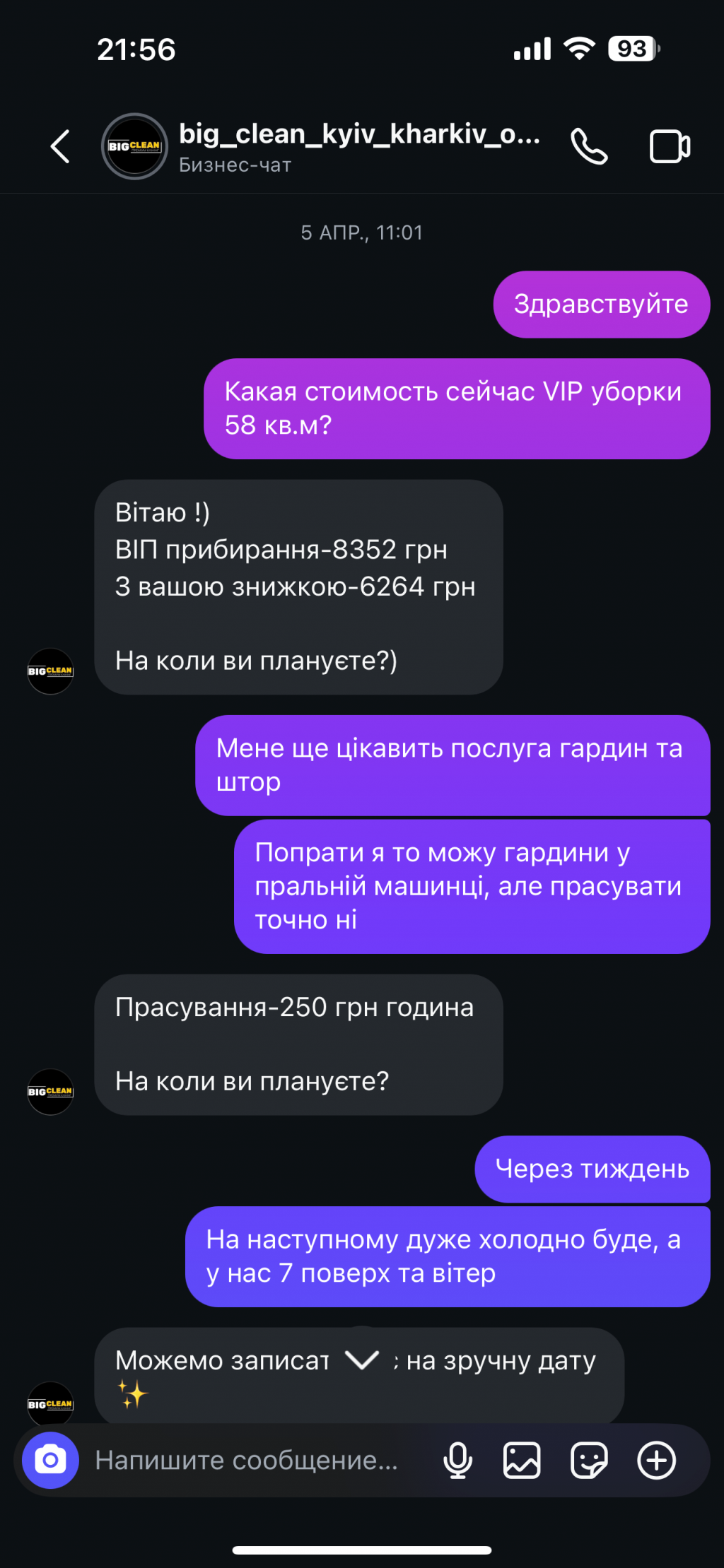Focus the Напишите сообщение text field

[247, 1460]
